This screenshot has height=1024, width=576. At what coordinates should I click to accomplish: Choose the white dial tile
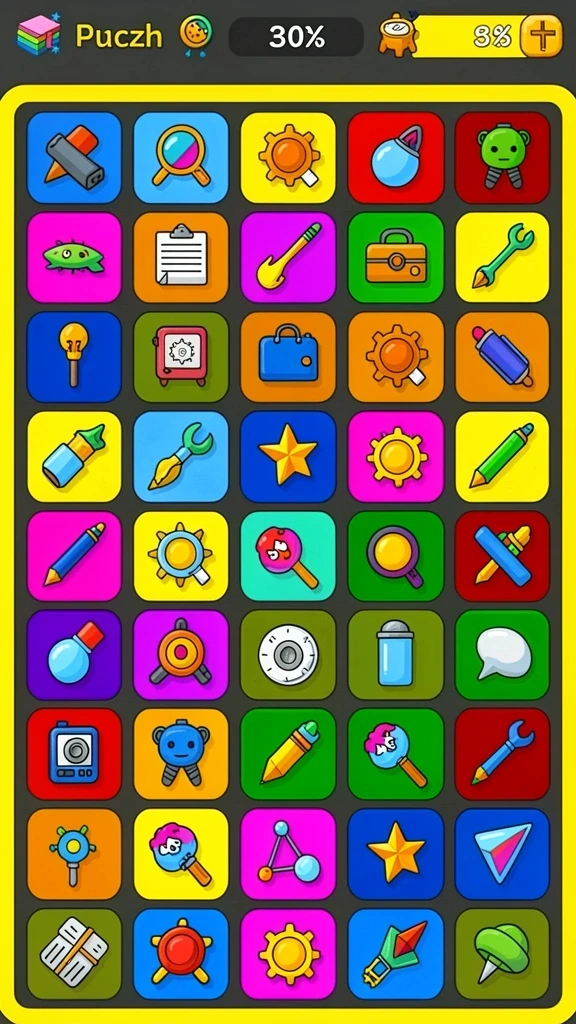(288, 655)
